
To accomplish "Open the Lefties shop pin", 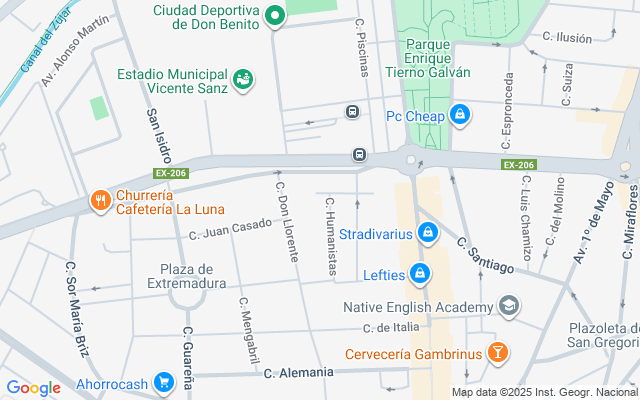I will (x=421, y=273).
